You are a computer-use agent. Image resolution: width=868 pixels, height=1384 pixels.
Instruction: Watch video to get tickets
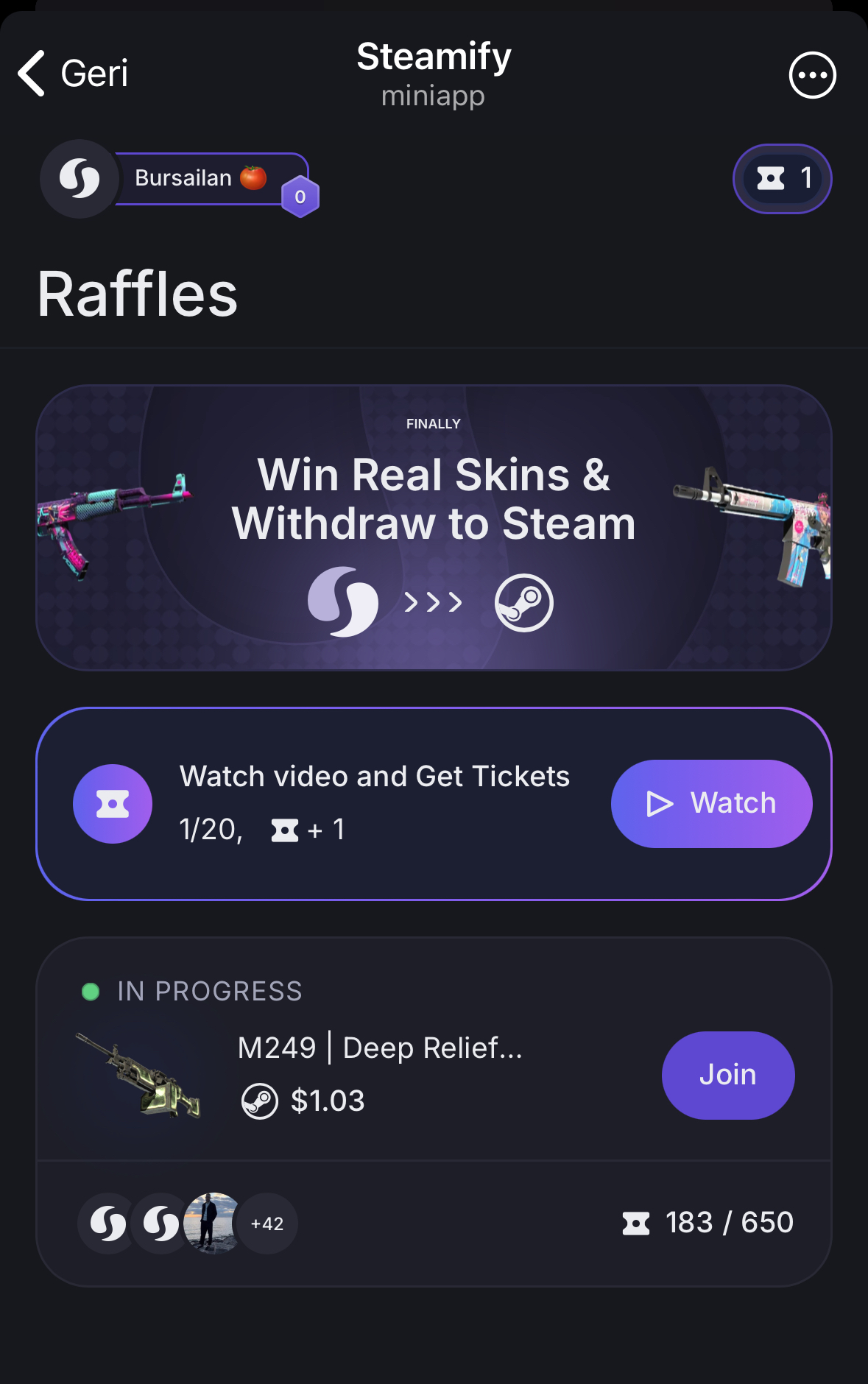coord(711,803)
